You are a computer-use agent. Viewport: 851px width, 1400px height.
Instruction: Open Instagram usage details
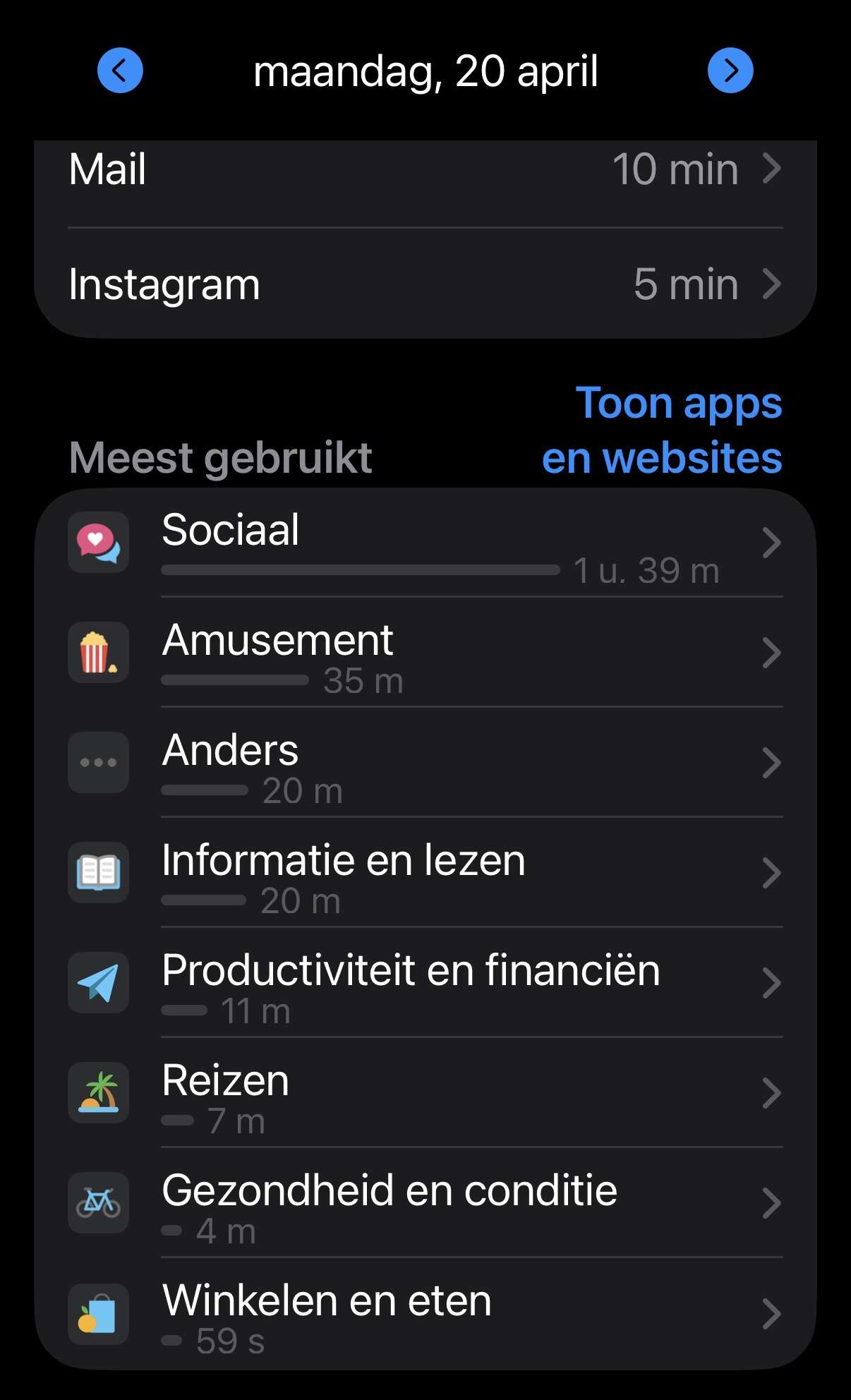[x=425, y=284]
